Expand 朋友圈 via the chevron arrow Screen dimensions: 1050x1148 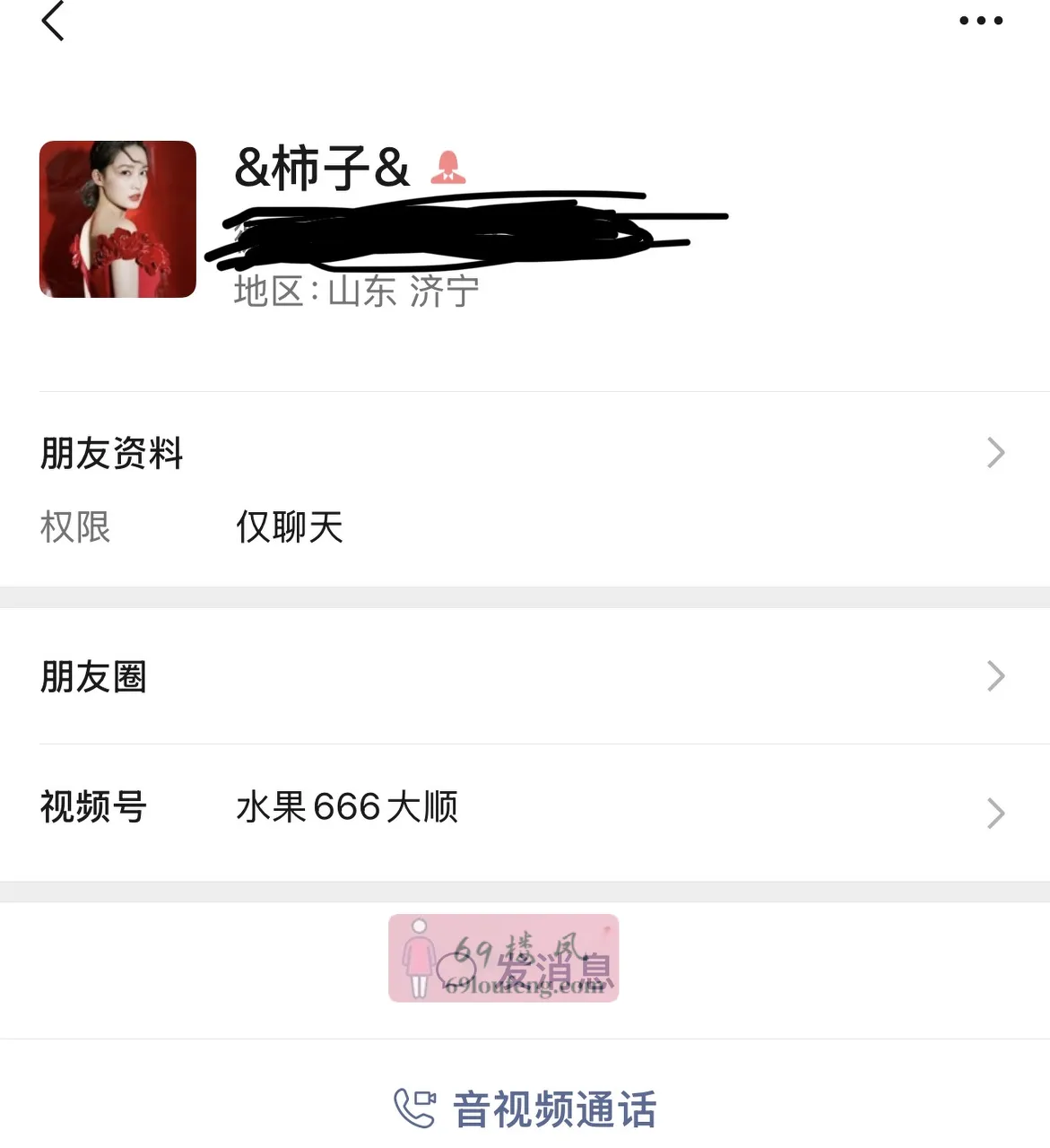click(x=994, y=677)
